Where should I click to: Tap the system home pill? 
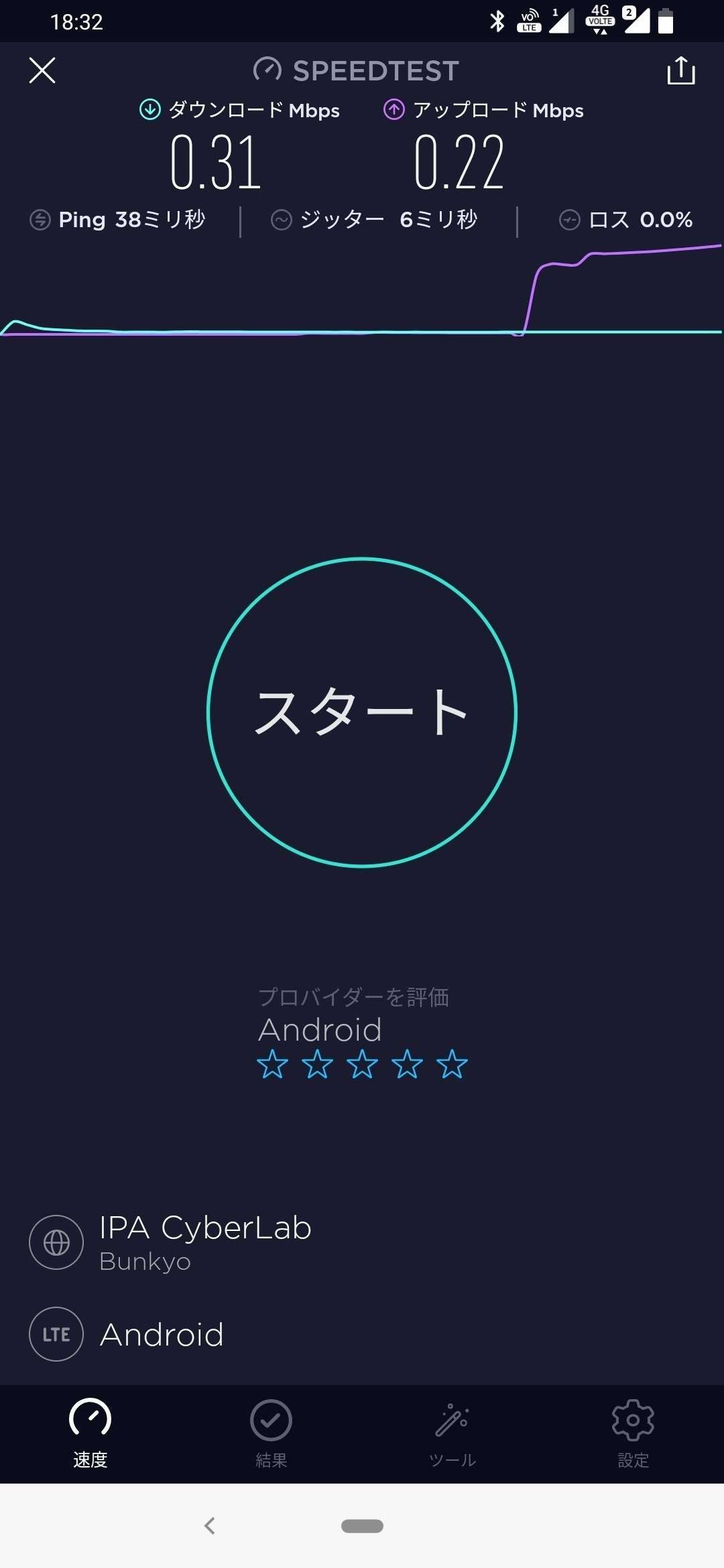point(362,1526)
